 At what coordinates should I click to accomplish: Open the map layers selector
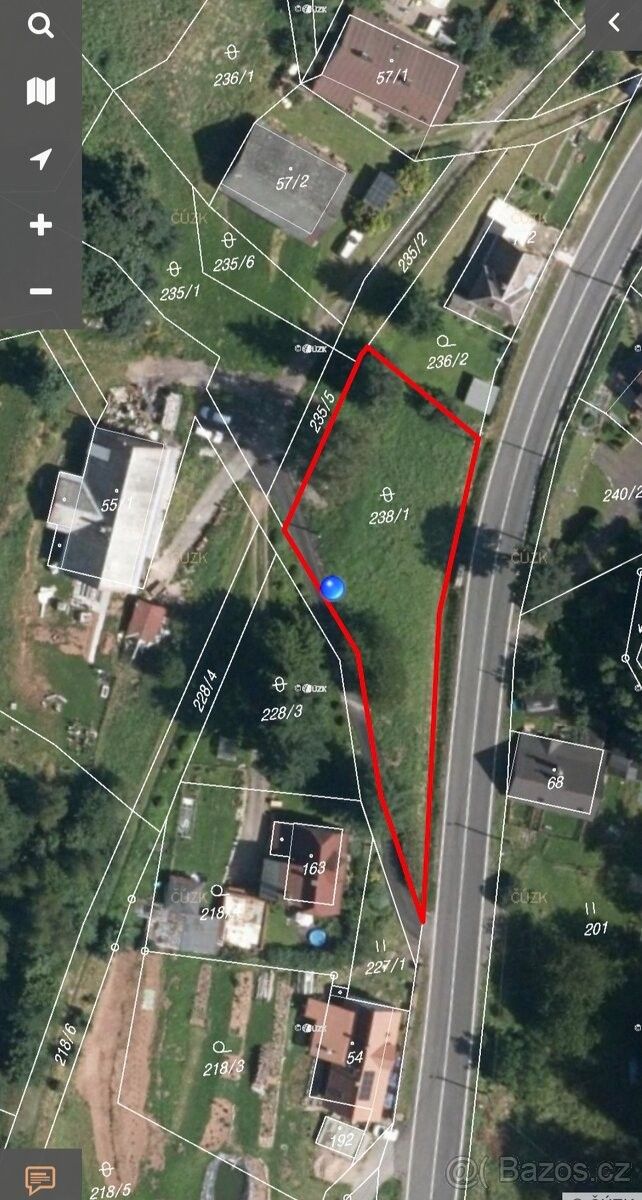[x=40, y=92]
